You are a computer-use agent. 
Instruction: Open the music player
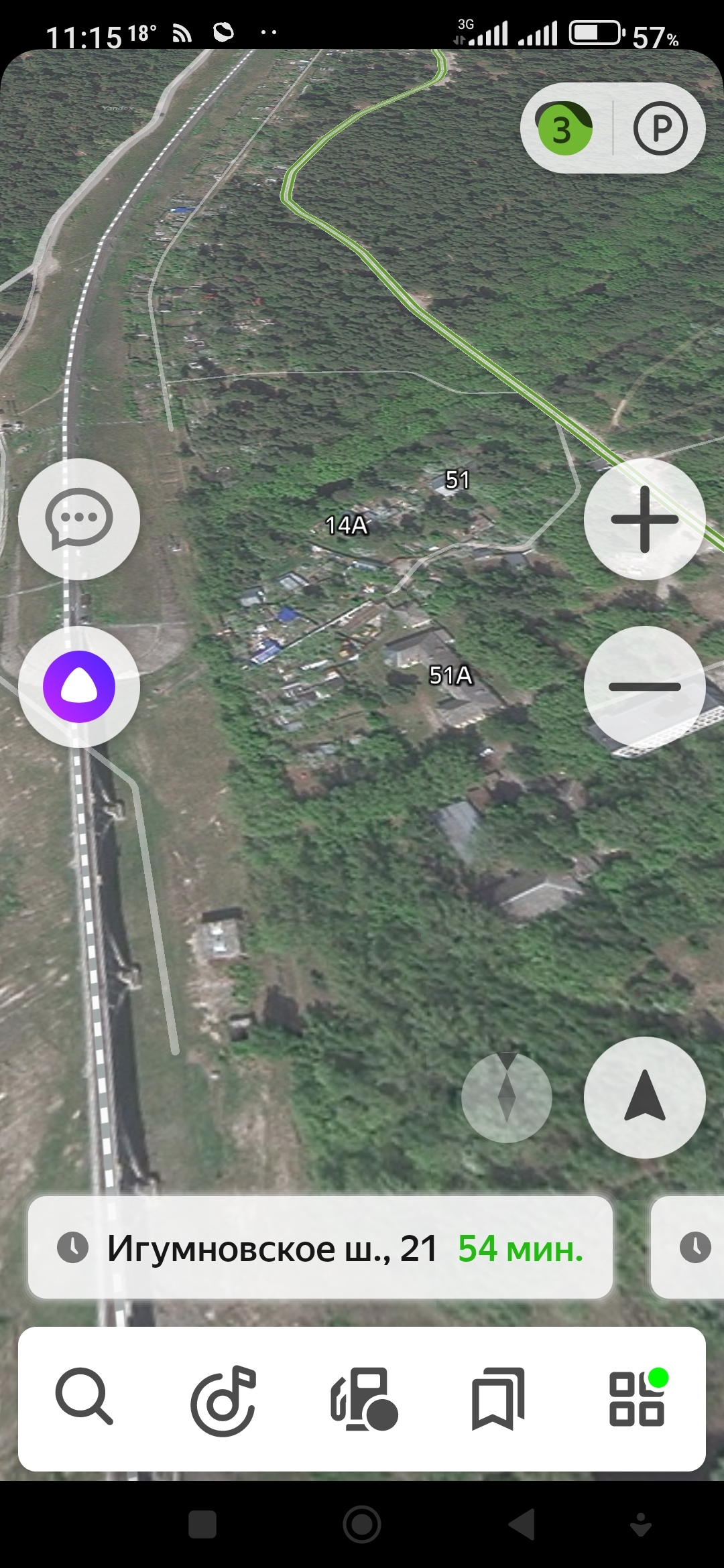223,1399
